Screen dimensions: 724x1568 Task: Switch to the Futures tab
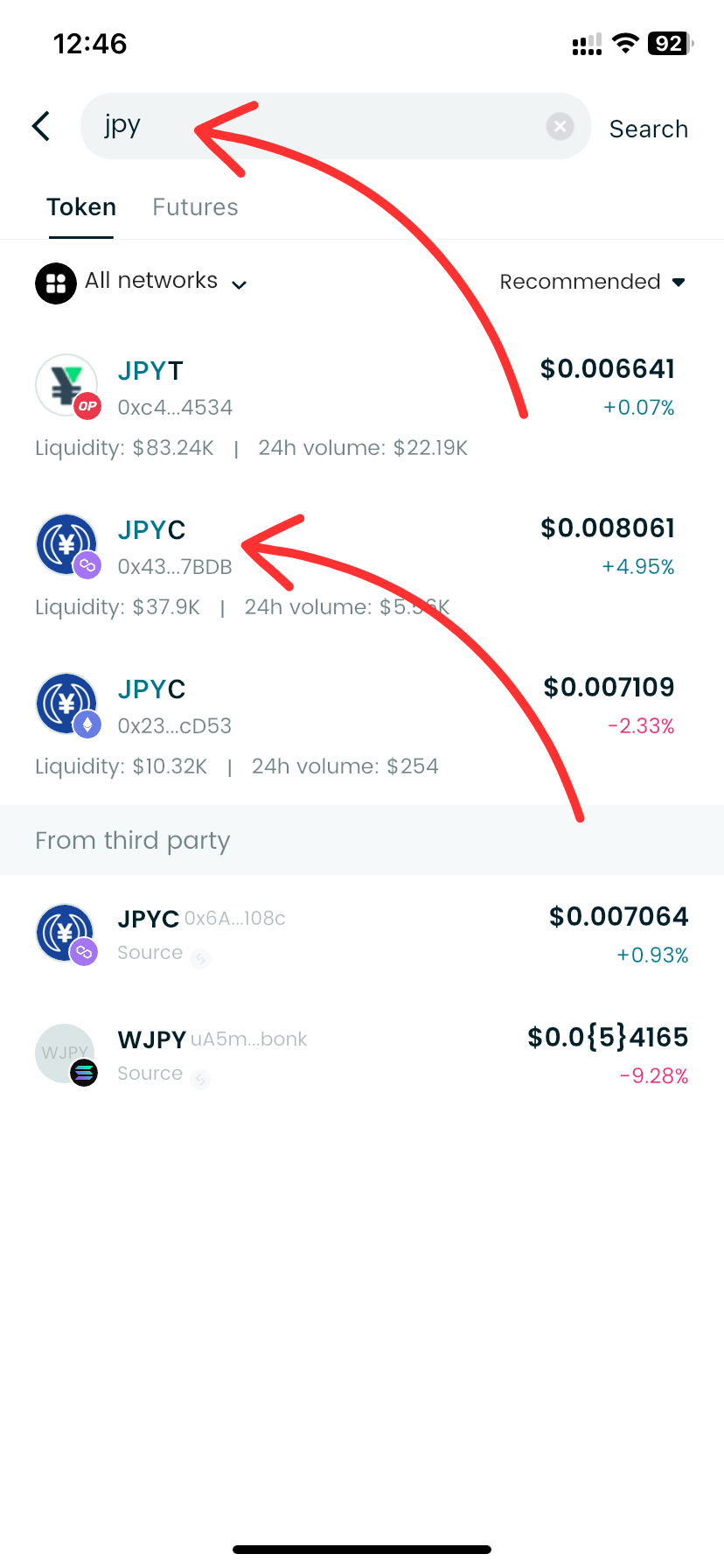point(195,207)
